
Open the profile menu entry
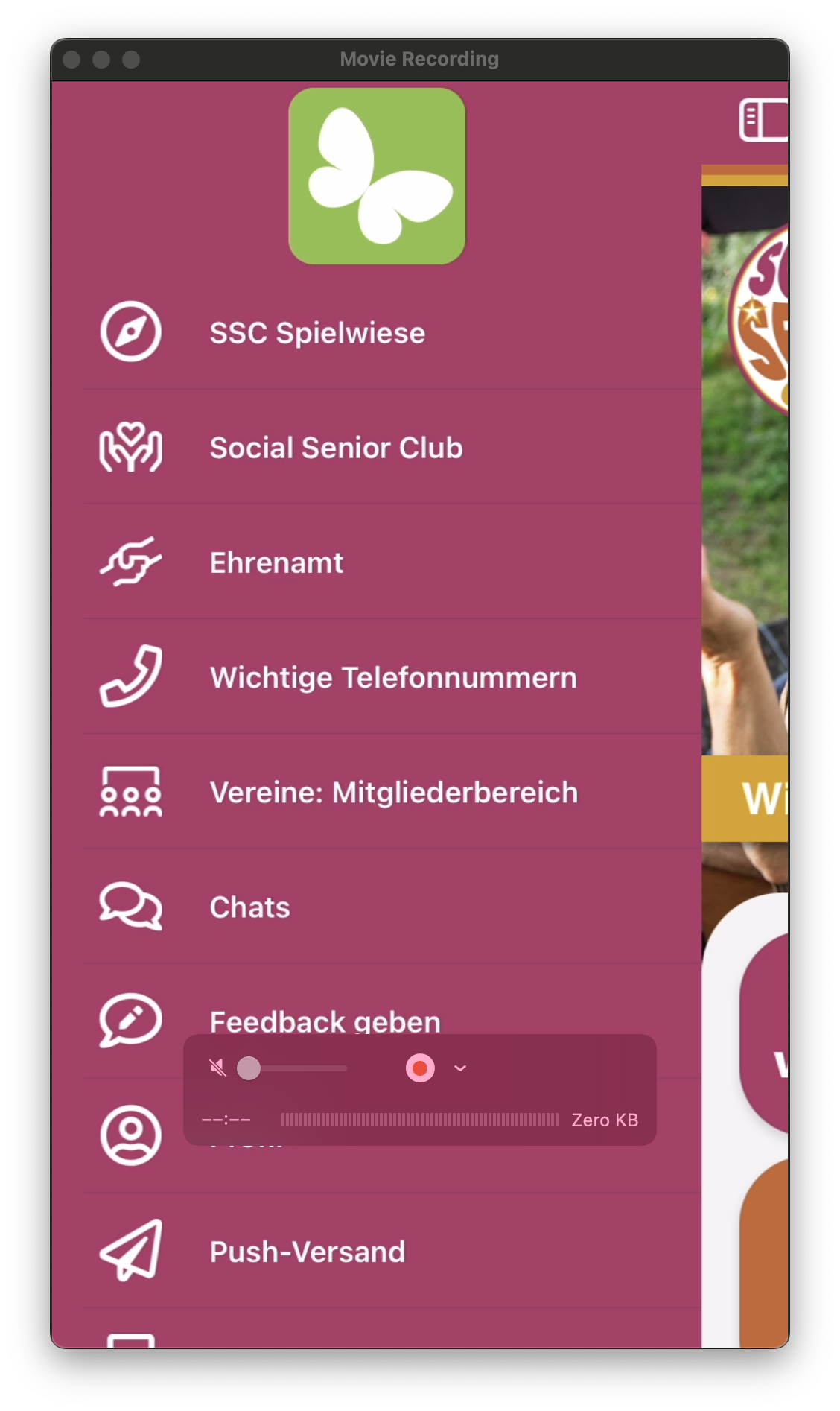tap(131, 1135)
